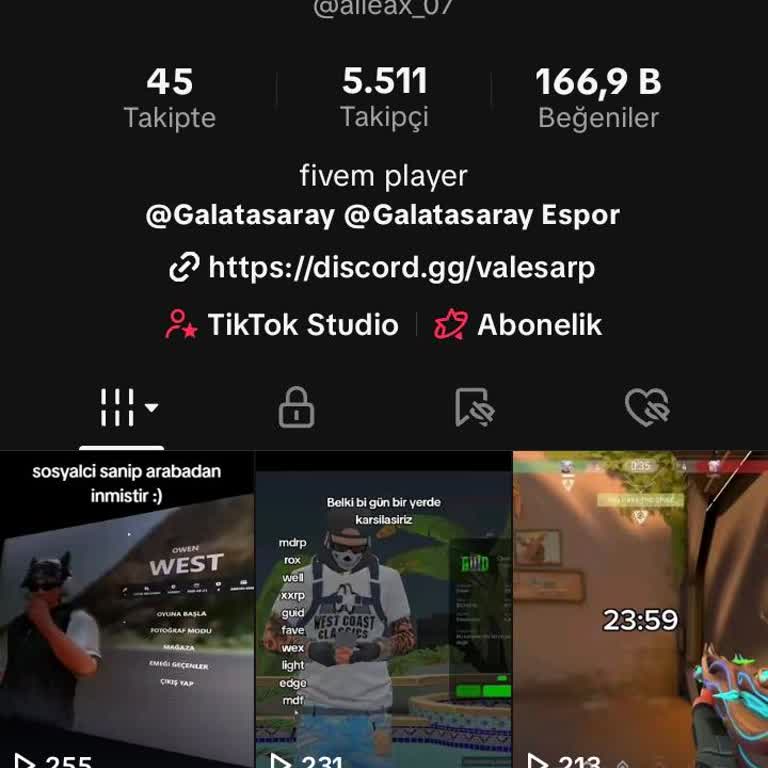Open TikTok Studio
Screen dimensions: 768x768
pyautogui.click(x=282, y=325)
